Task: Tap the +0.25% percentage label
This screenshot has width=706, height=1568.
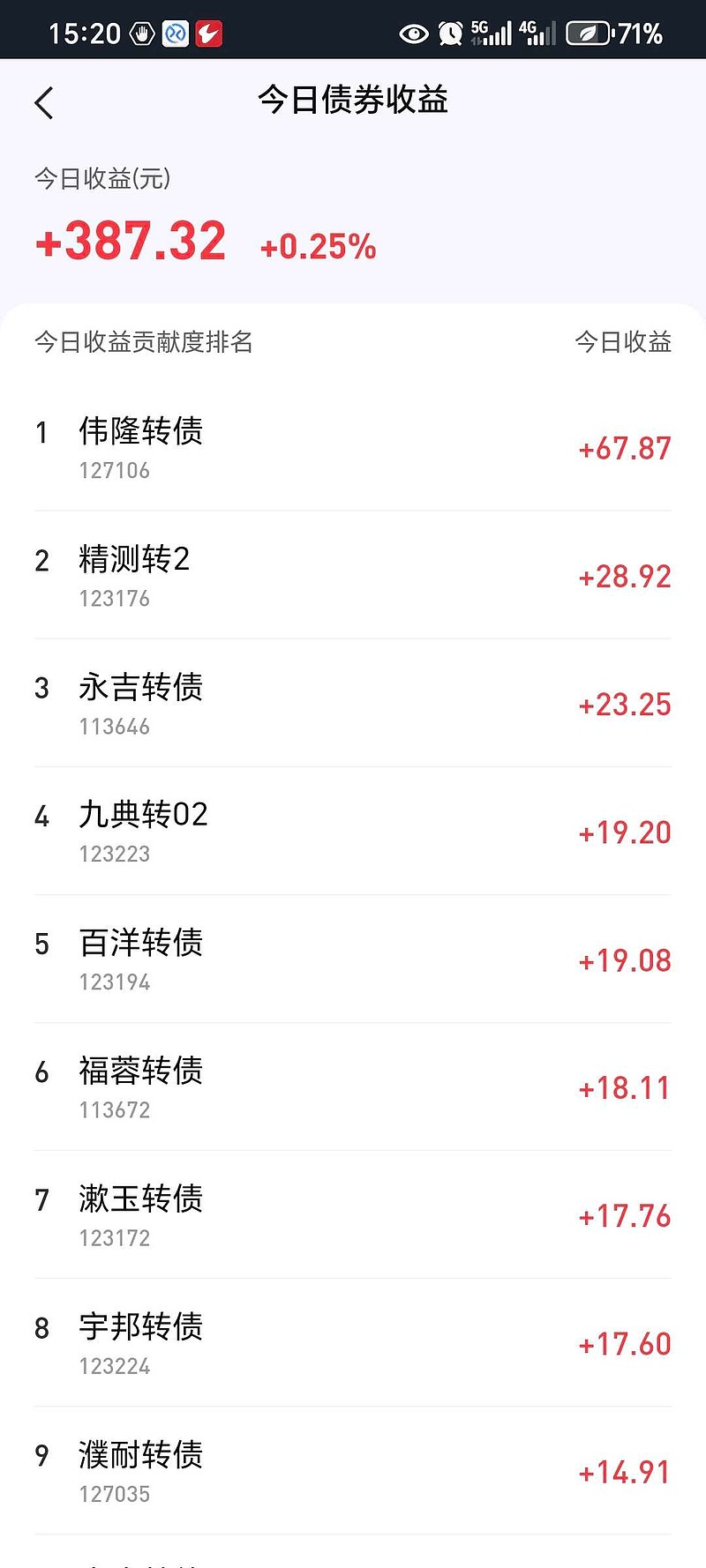Action: click(x=316, y=247)
